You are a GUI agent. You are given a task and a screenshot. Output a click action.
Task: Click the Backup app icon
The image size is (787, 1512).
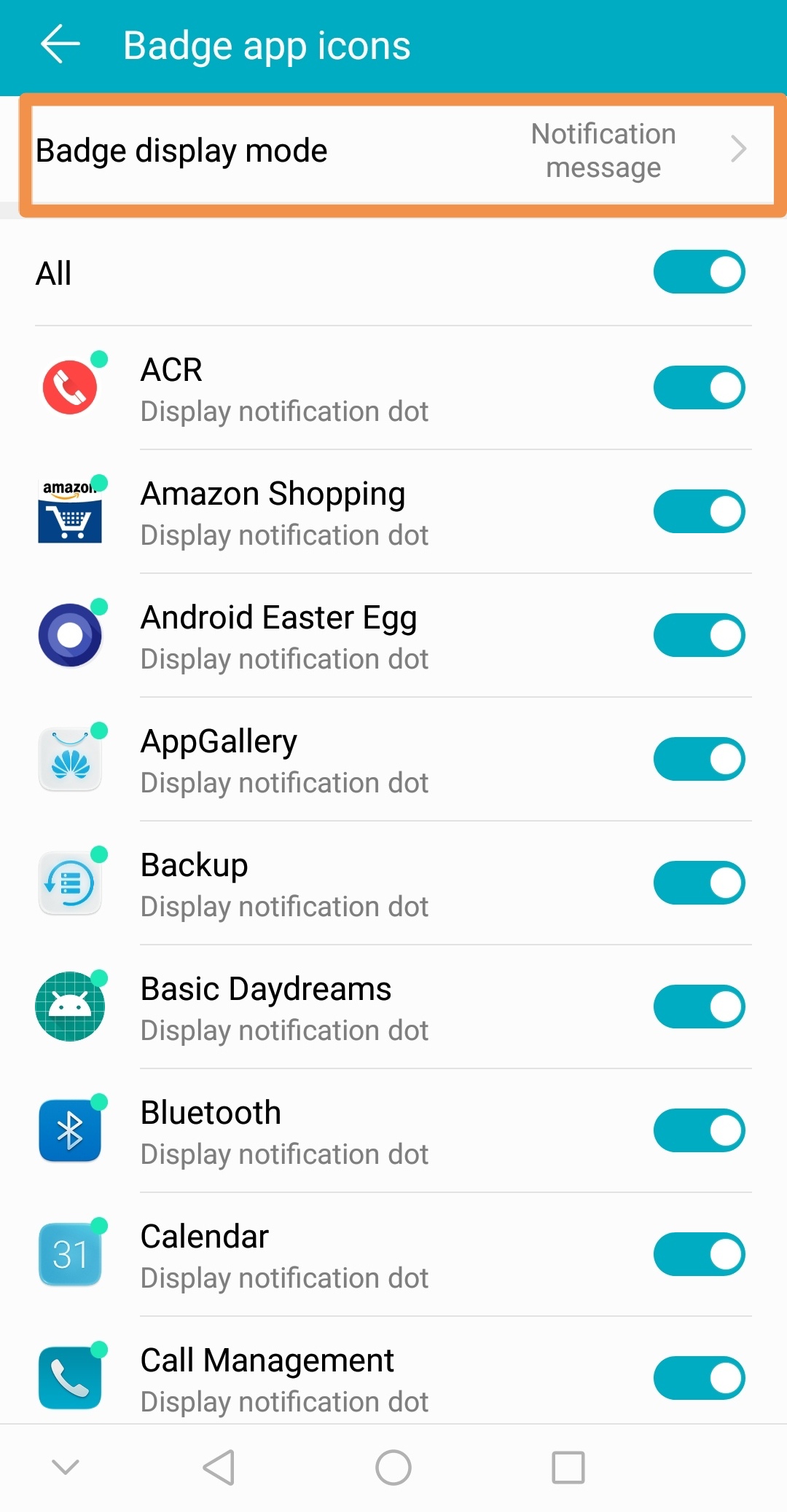point(70,882)
